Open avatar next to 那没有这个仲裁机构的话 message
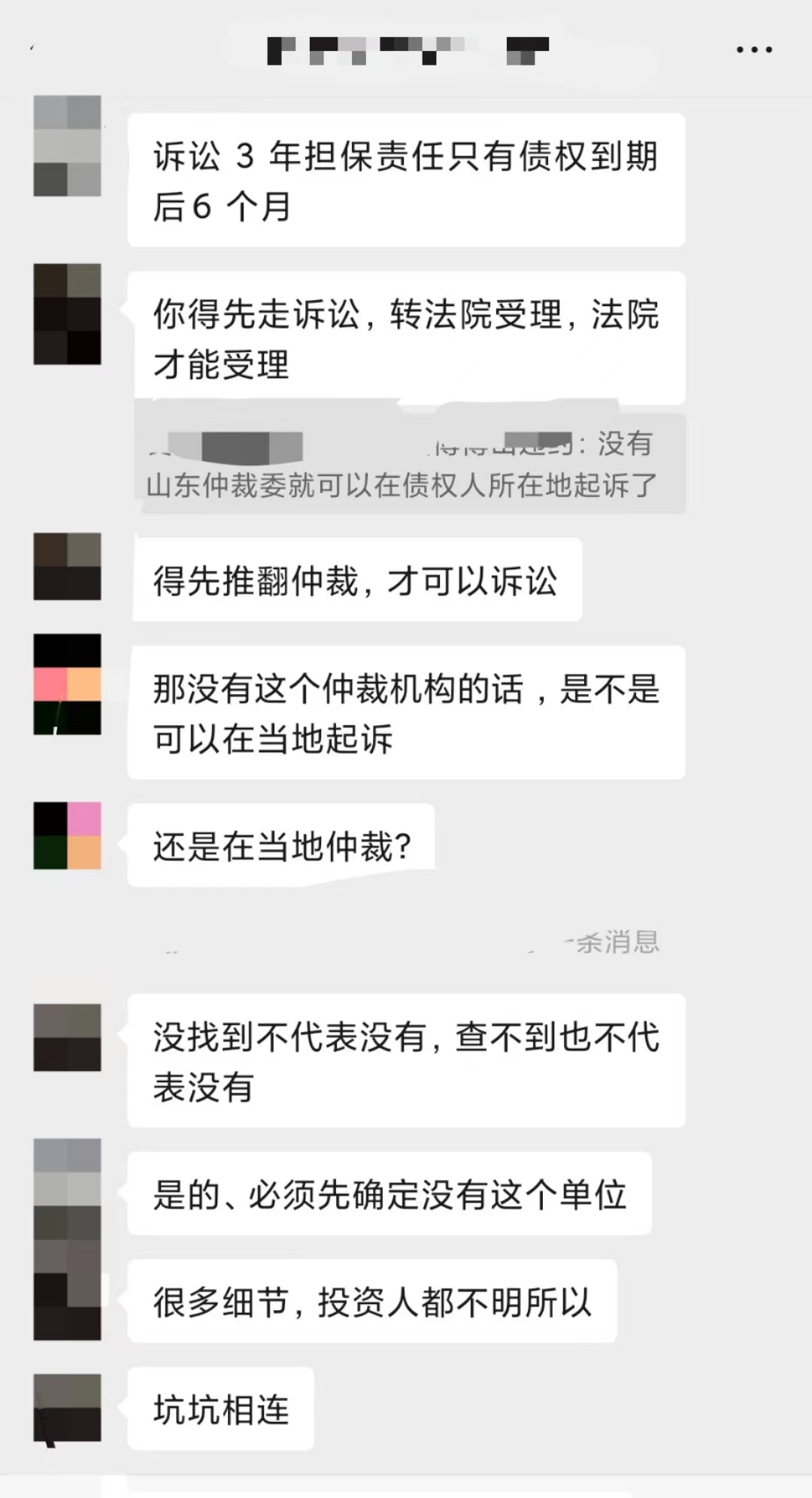This screenshot has height=1498, width=812. [x=68, y=684]
